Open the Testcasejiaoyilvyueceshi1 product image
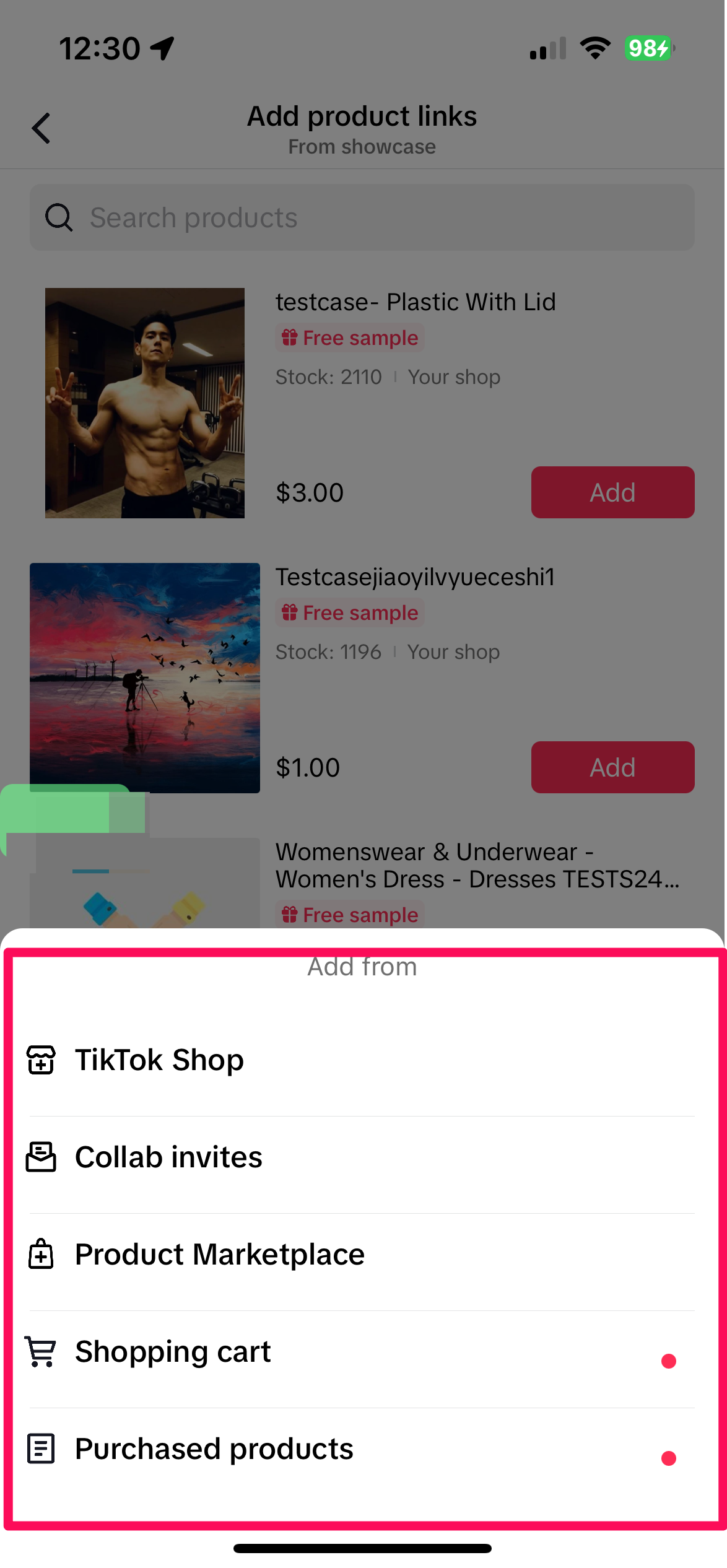This screenshot has height=1568, width=727. click(x=145, y=677)
